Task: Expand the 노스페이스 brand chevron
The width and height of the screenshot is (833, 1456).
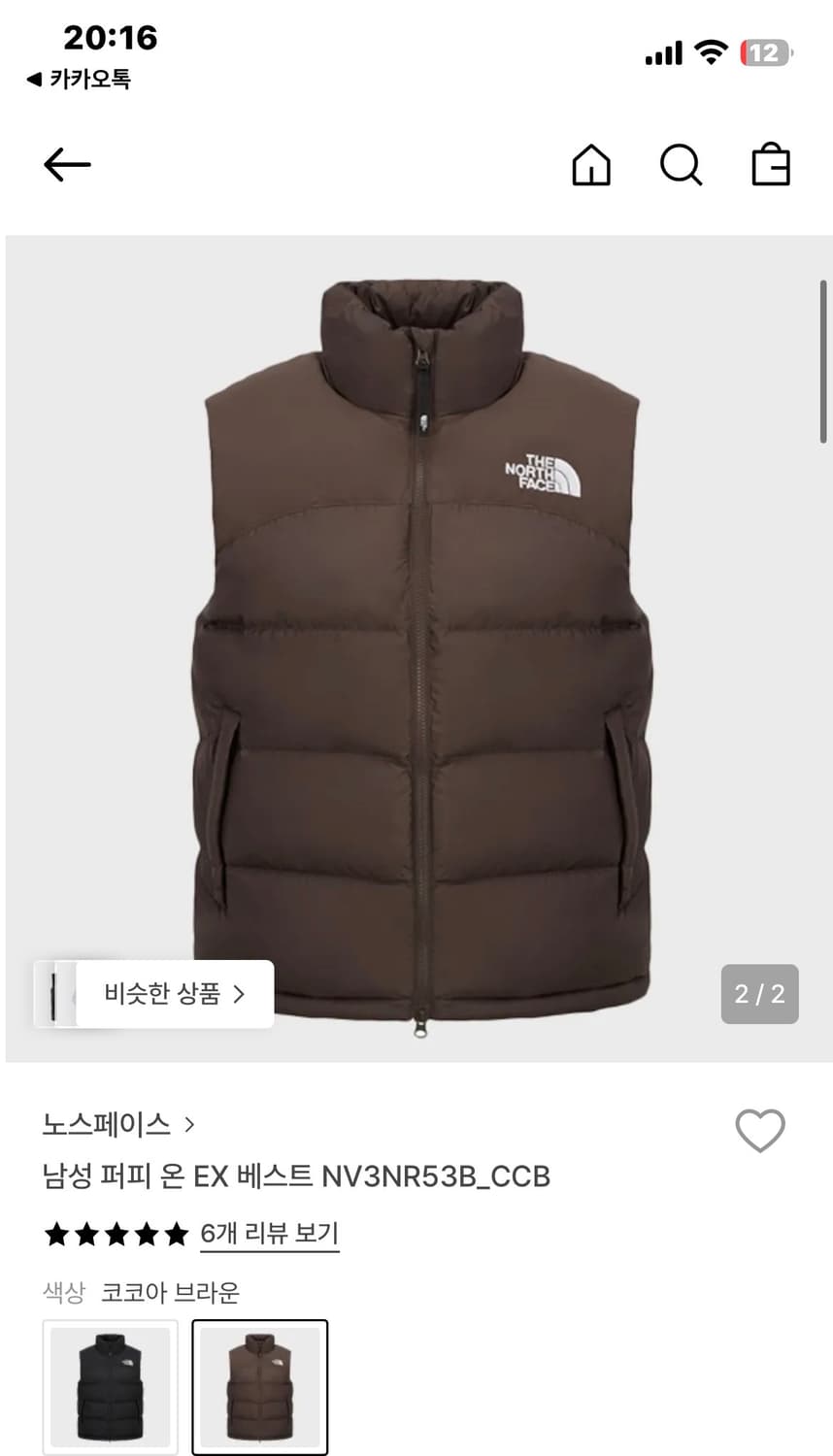Action: tap(190, 1125)
